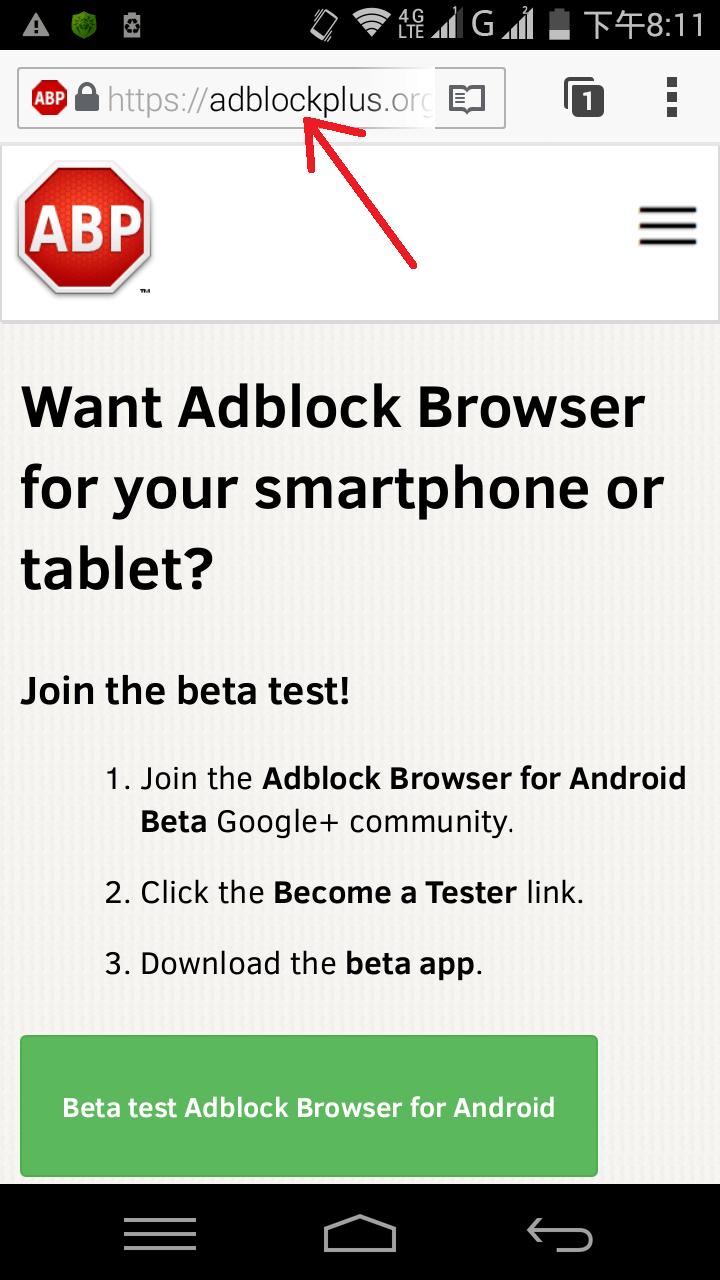
Task: Tap Beta test Adblock Browser for Android
Action: [x=309, y=1106]
